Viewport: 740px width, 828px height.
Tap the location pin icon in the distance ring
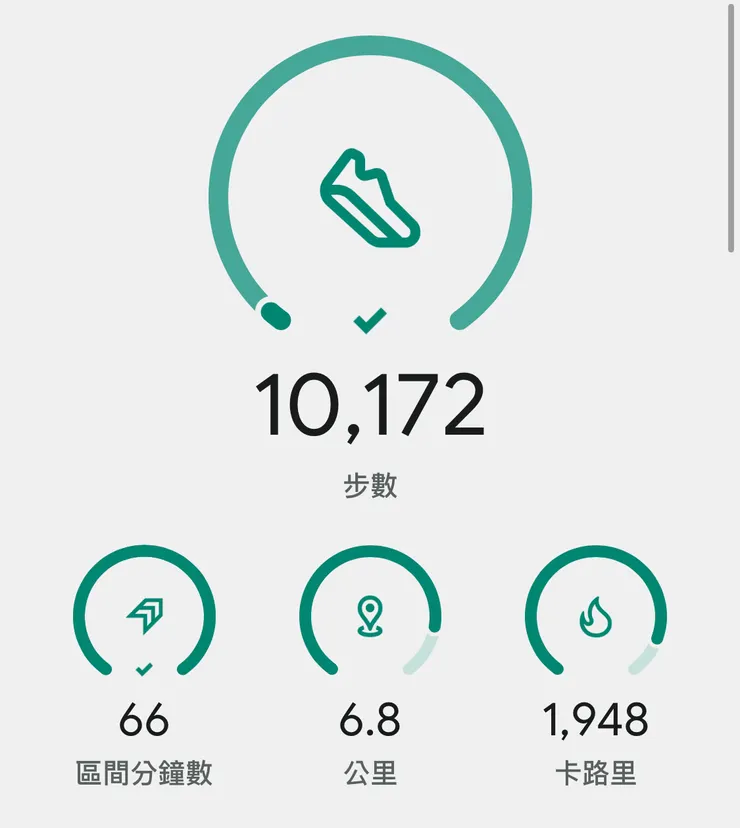(368, 613)
